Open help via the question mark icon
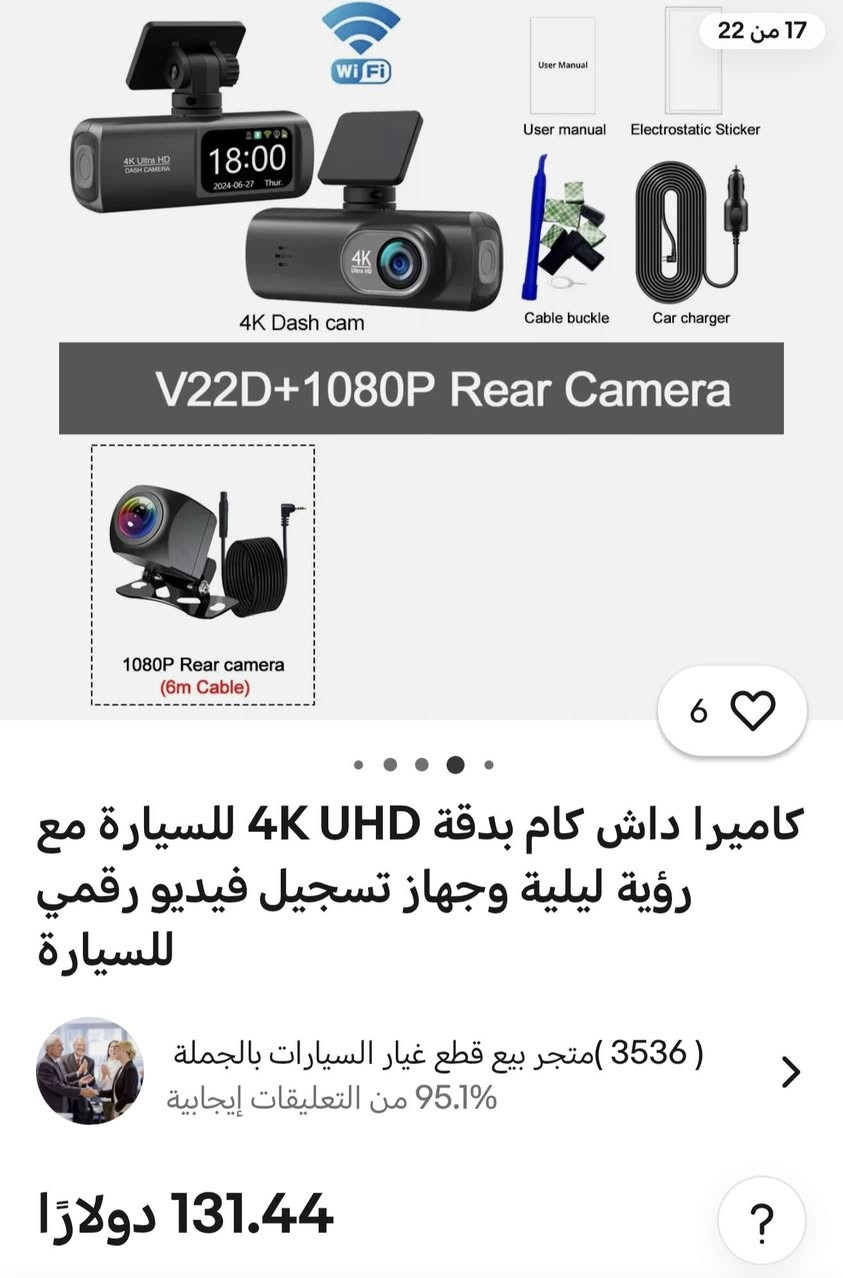The image size is (843, 1278). (x=762, y=1219)
